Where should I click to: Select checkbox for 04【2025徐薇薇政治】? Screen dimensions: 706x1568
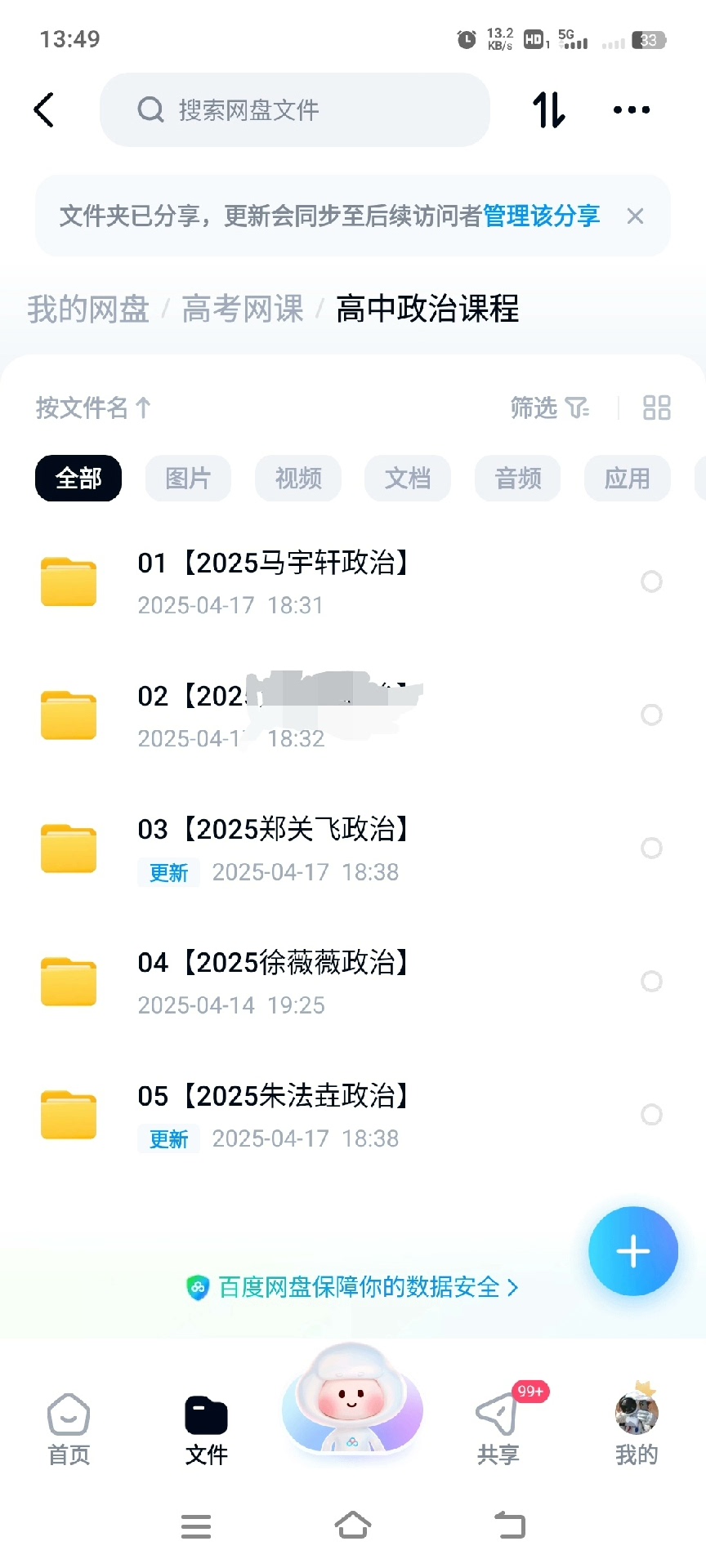click(651, 981)
